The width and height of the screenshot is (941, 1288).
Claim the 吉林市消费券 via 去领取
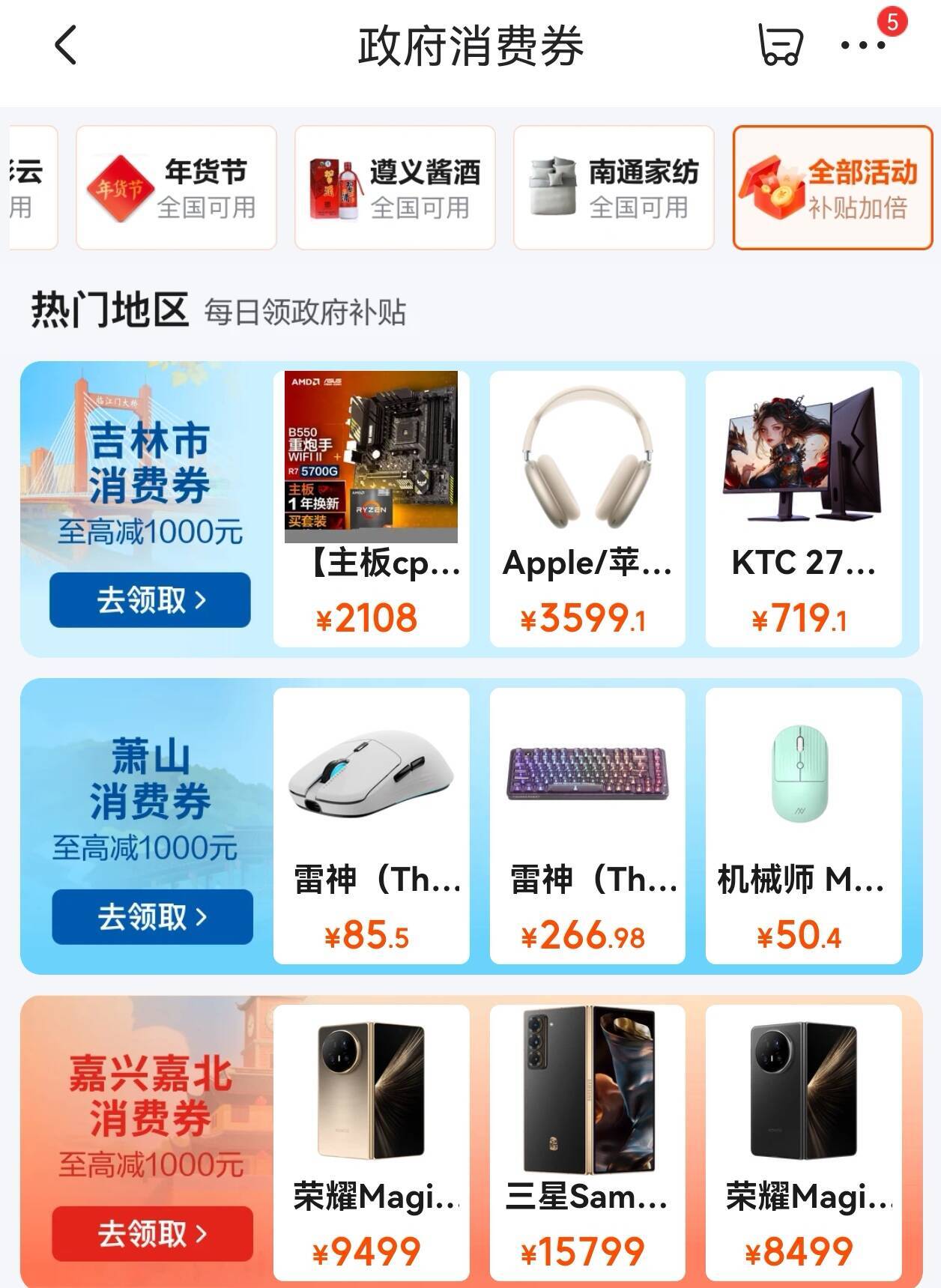coord(150,599)
